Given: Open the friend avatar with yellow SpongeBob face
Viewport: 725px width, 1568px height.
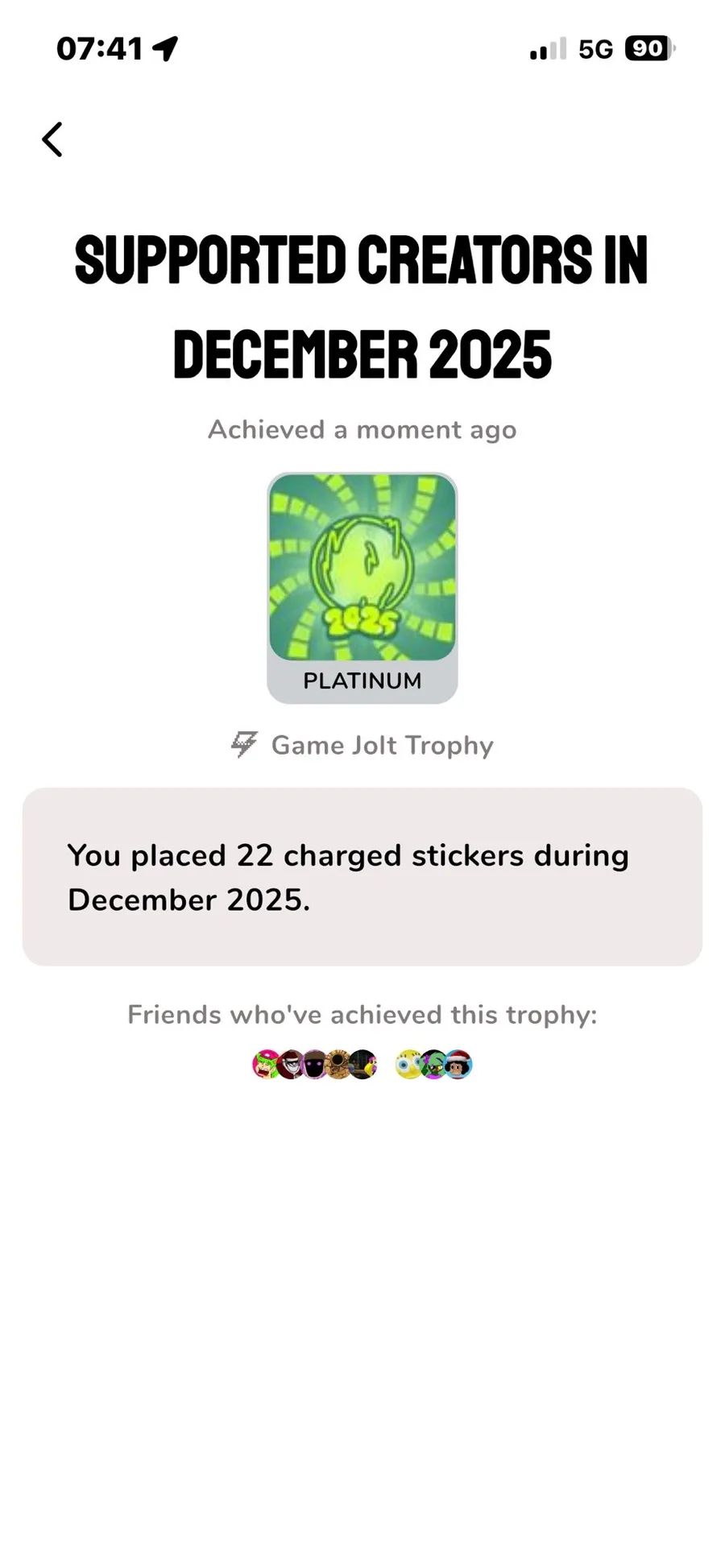Looking at the screenshot, I should (409, 1064).
